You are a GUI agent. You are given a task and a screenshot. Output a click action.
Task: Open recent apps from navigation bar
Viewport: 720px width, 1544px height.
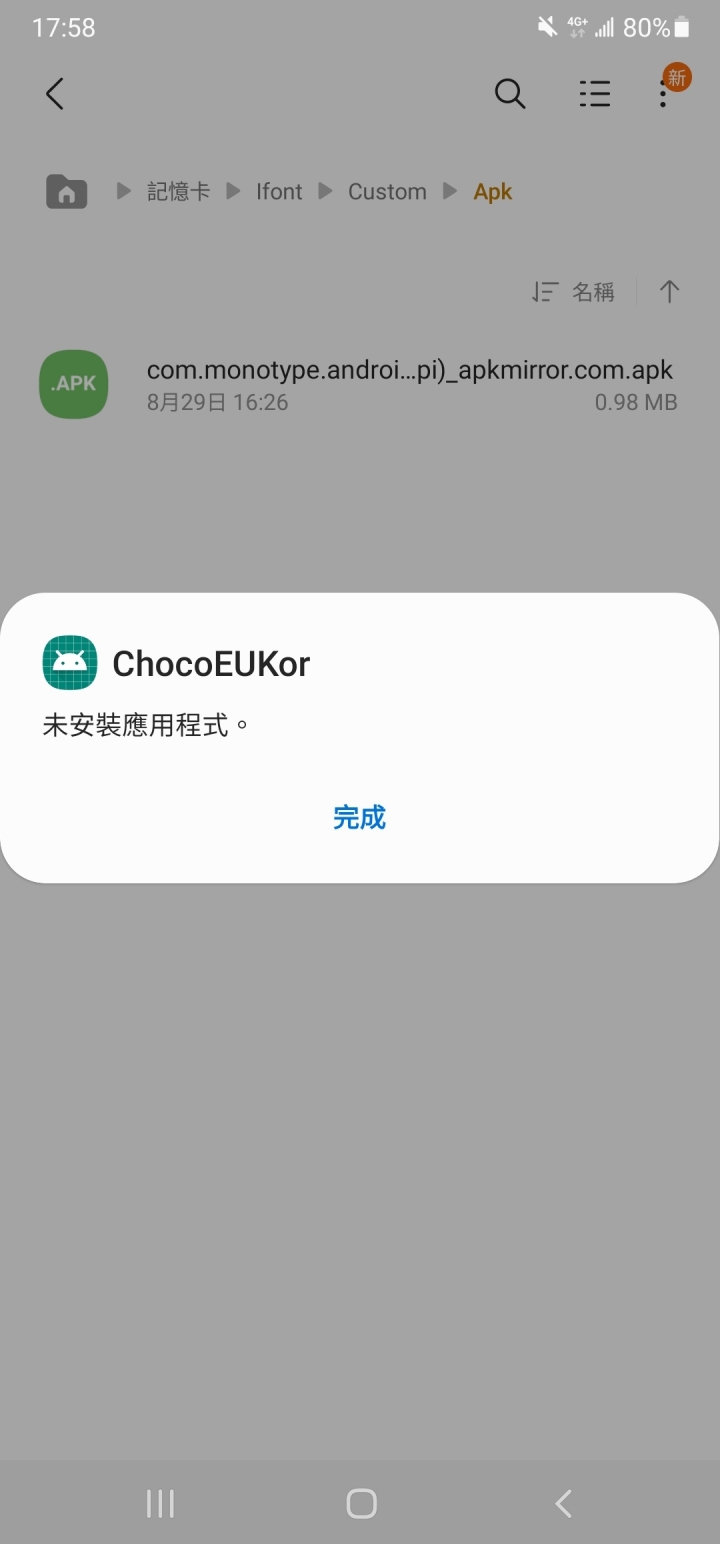(x=160, y=1503)
